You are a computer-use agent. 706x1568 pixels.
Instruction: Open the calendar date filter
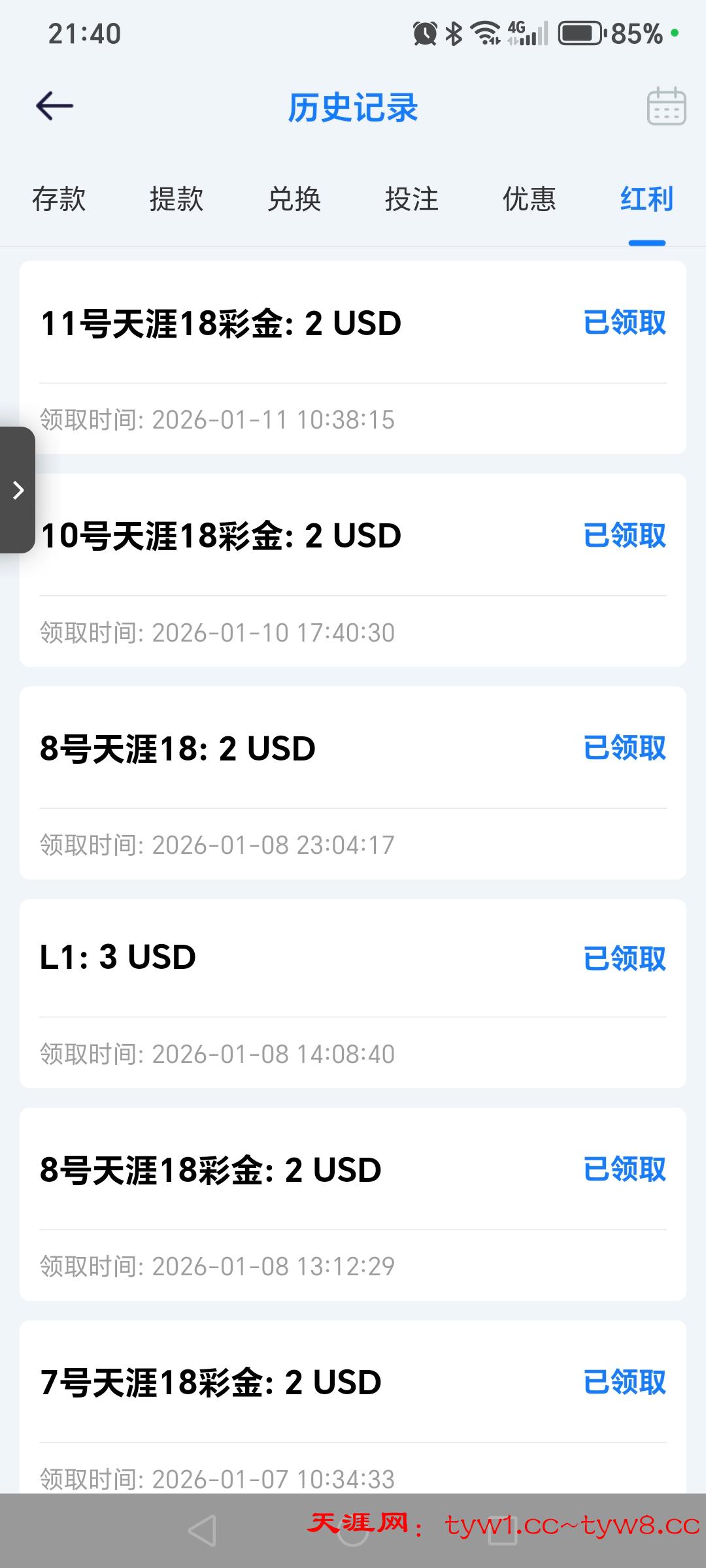coord(666,106)
